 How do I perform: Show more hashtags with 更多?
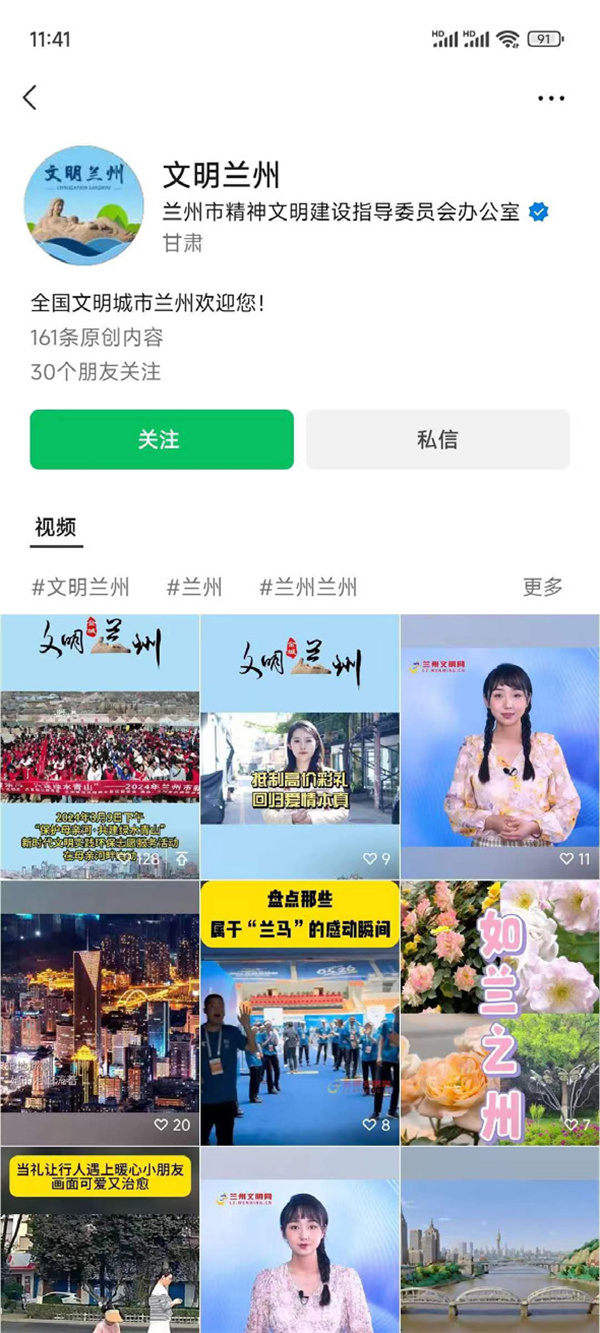coord(543,587)
